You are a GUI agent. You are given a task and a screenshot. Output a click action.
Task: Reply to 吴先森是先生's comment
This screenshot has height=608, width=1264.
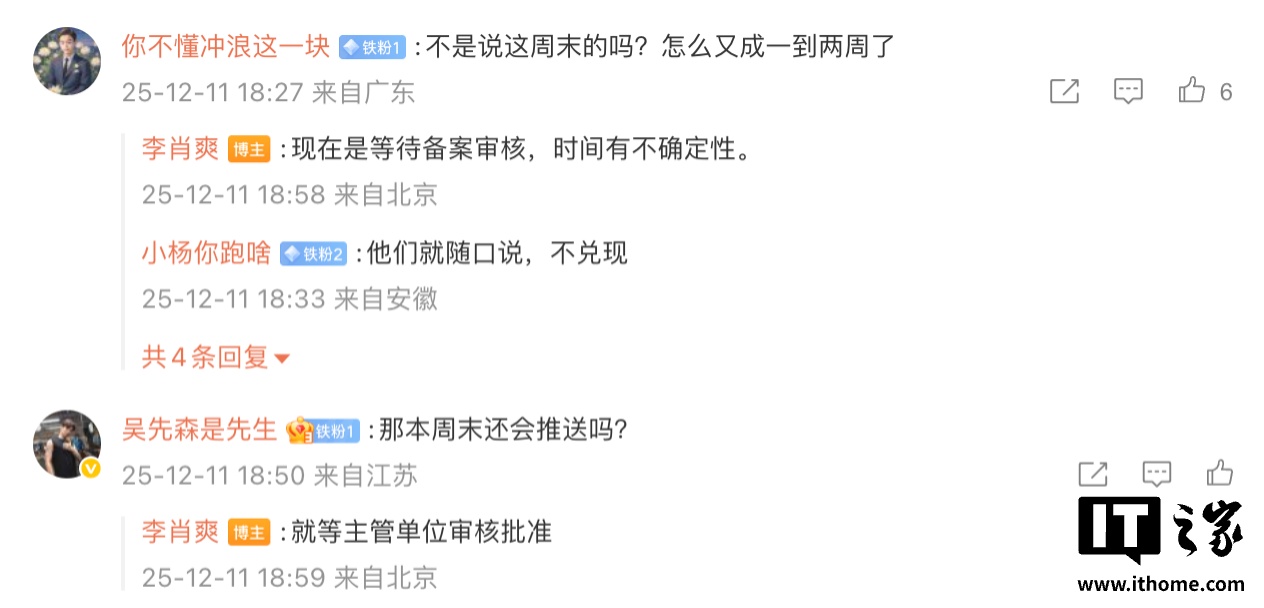point(1157,473)
